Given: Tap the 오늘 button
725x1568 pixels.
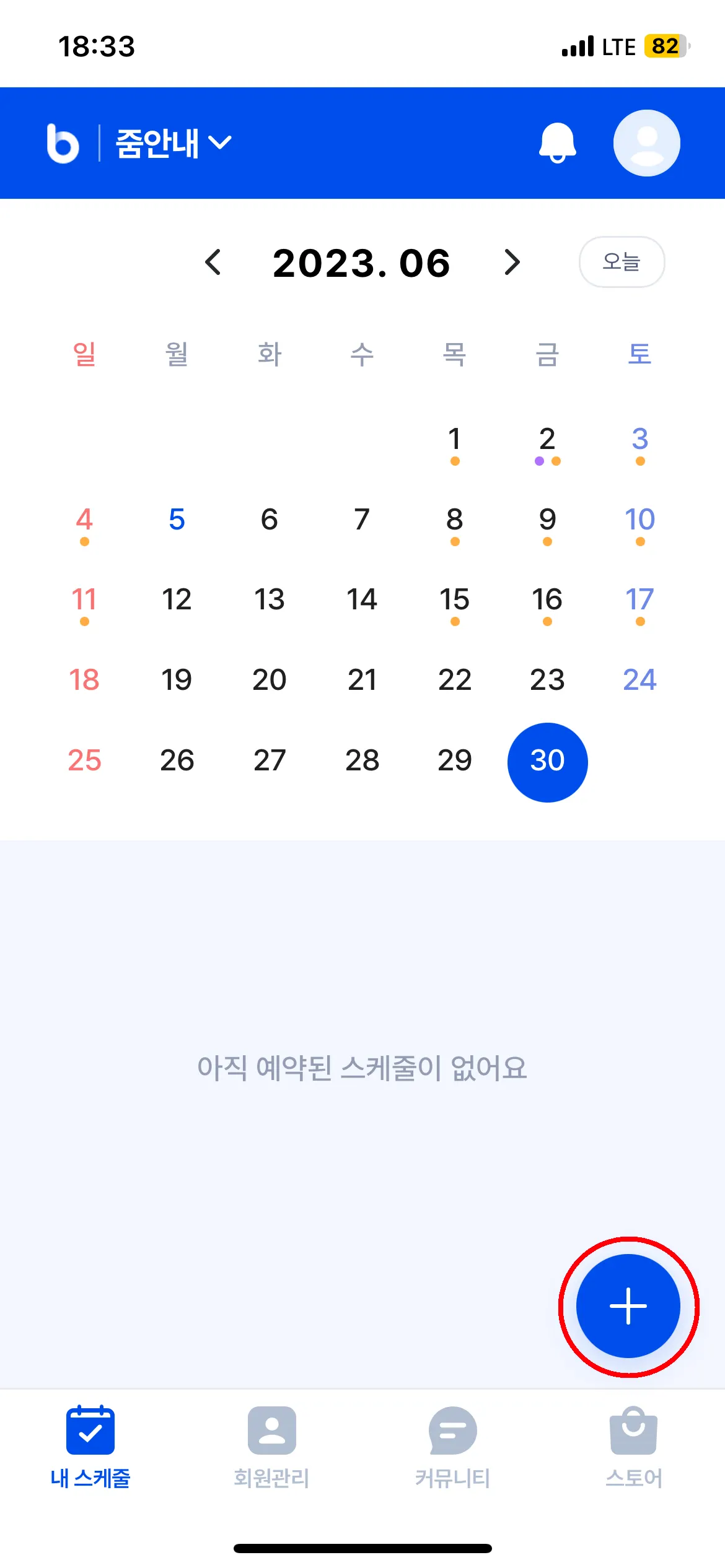Looking at the screenshot, I should point(622,262).
